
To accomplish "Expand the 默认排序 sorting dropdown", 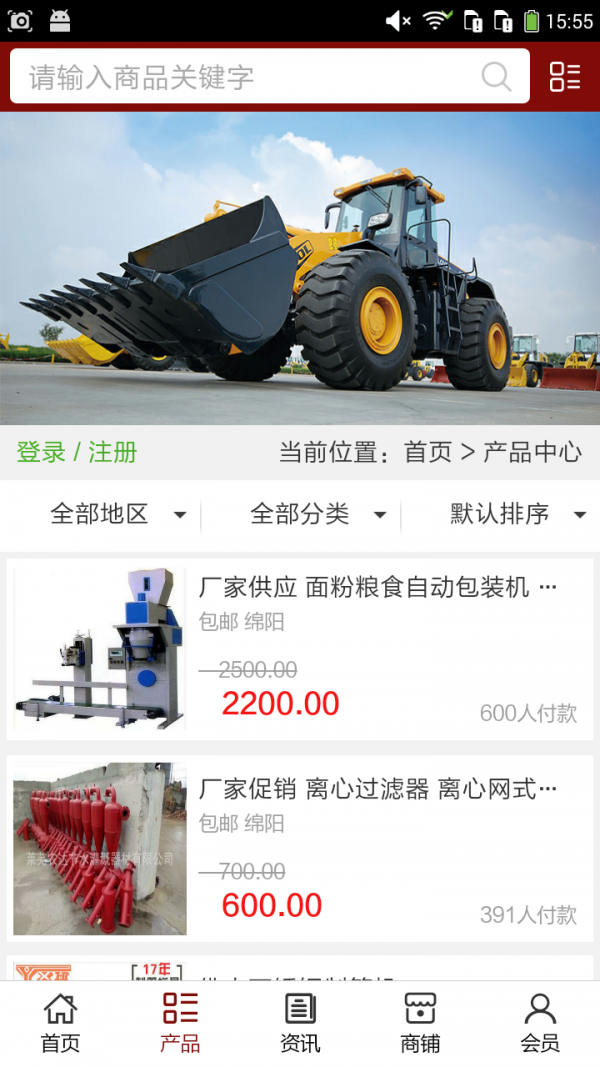I will [x=517, y=515].
